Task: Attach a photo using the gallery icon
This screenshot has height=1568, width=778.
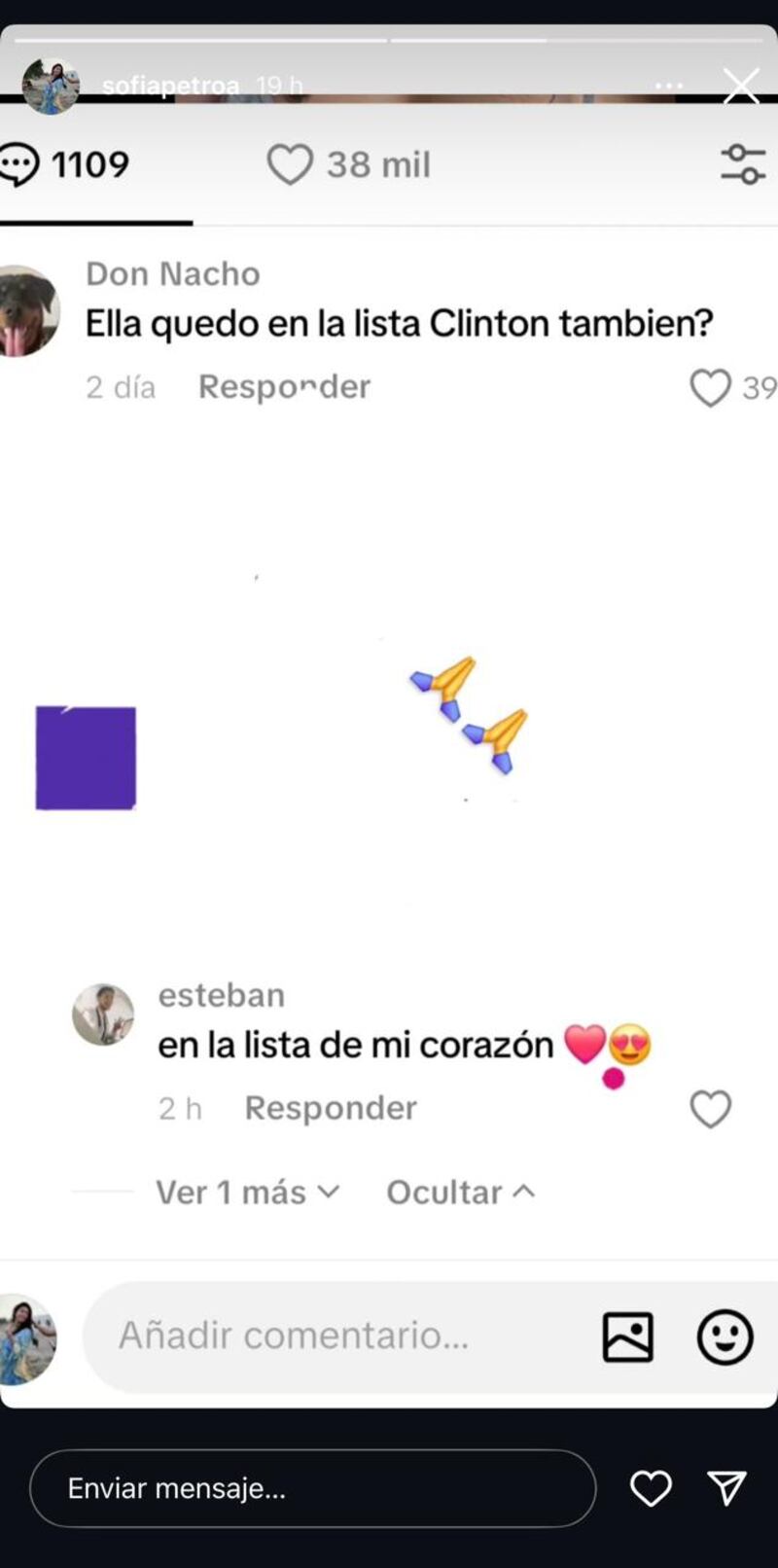Action: [x=627, y=1337]
